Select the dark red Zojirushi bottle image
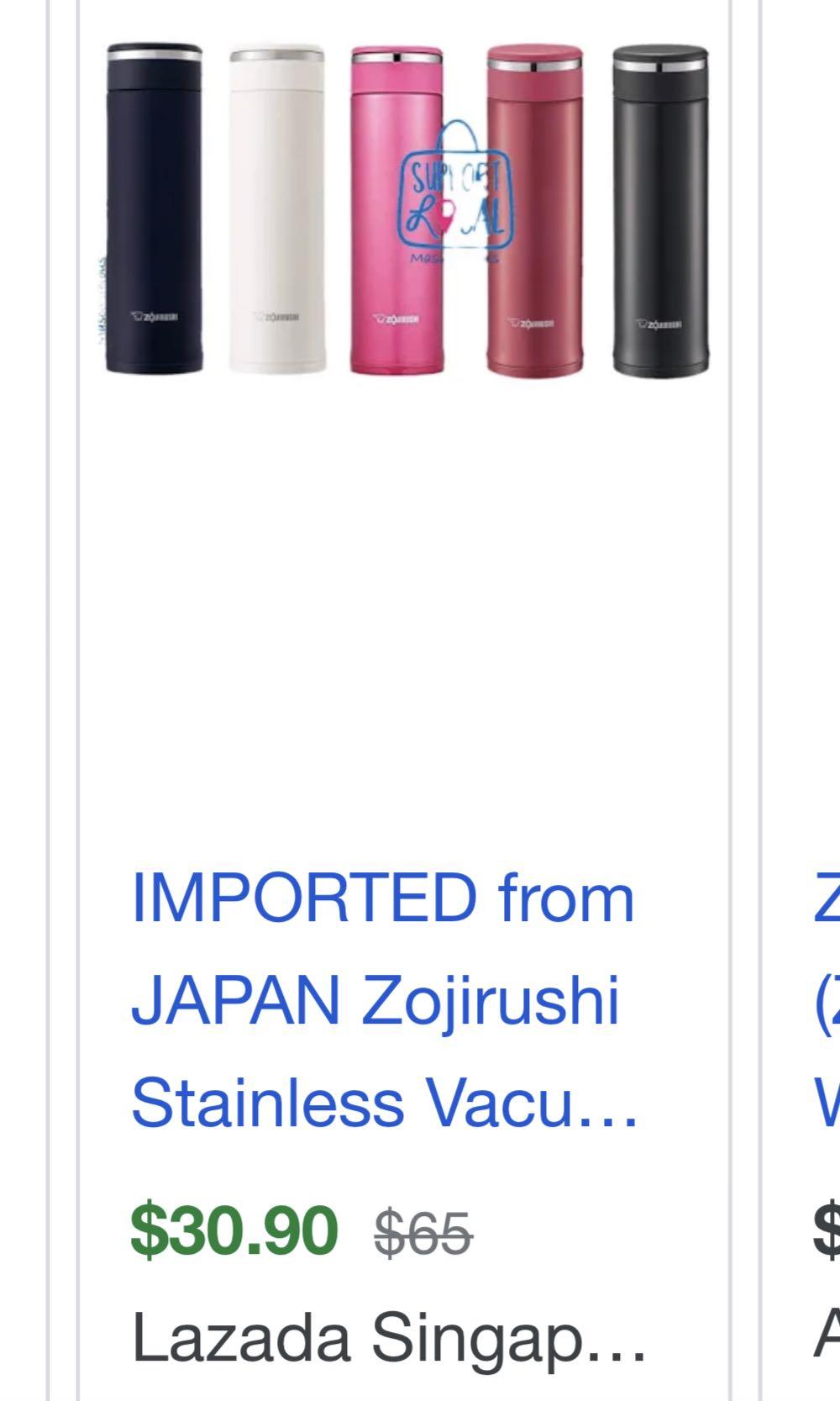This screenshot has height=1401, width=840. coord(529,210)
